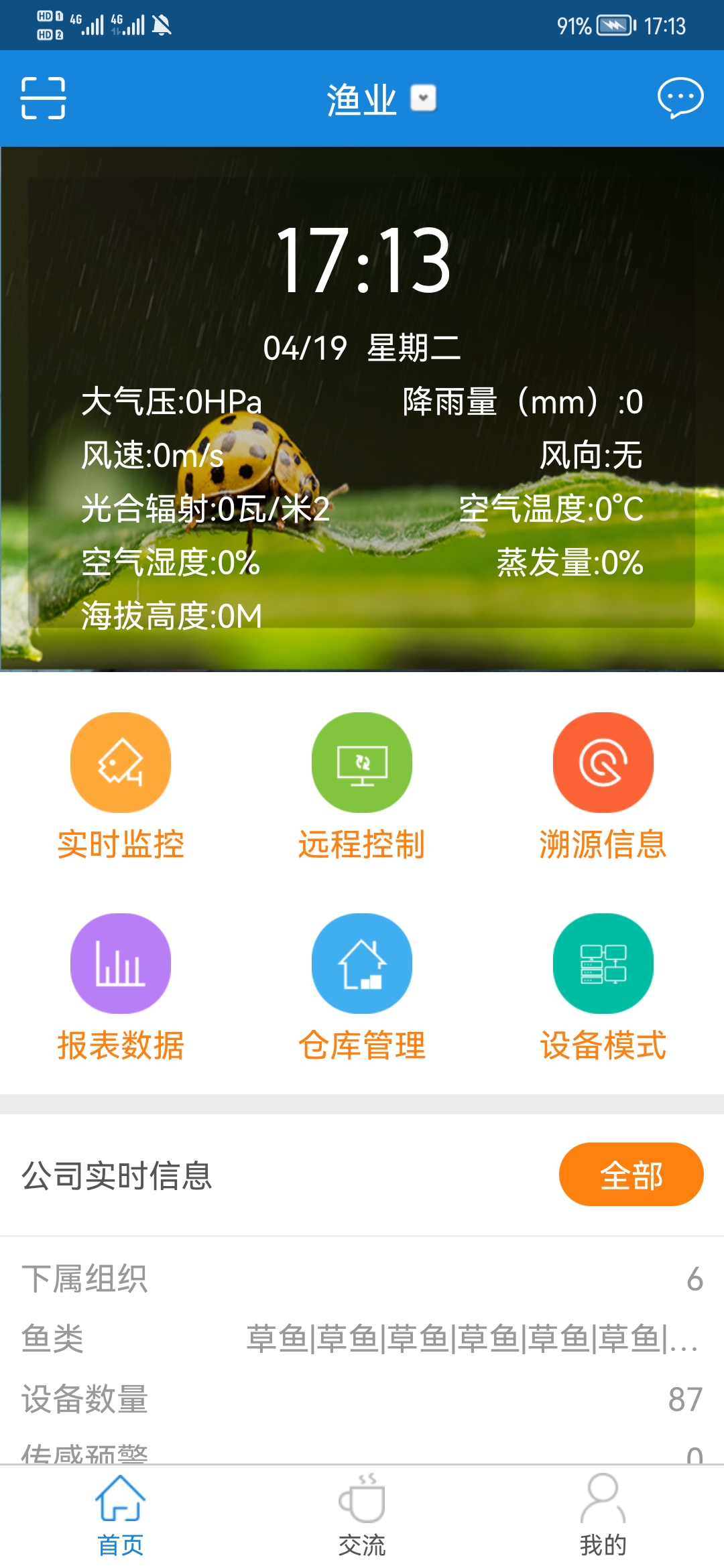Open the QR scan icon

(x=44, y=98)
